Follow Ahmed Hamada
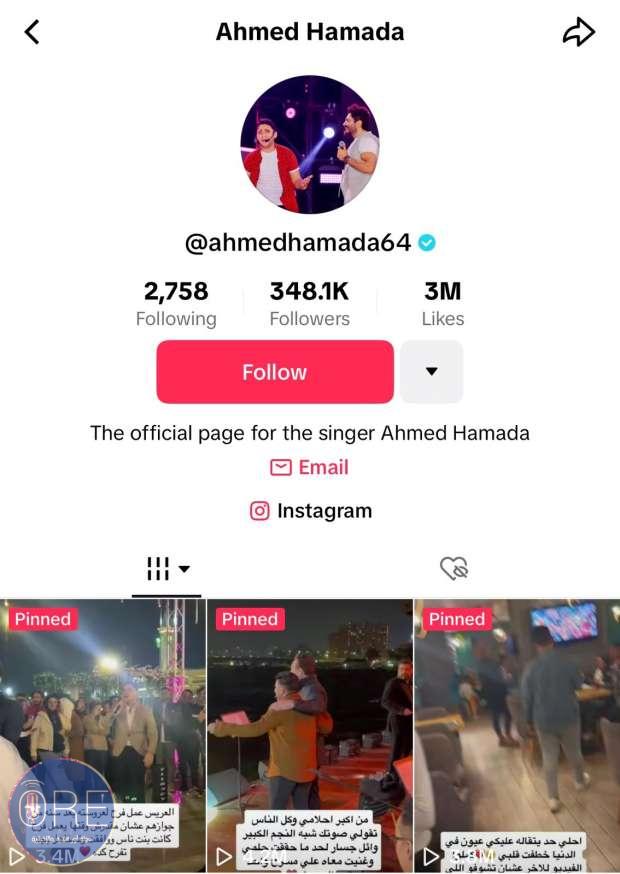The height and width of the screenshot is (874, 620). coord(275,372)
